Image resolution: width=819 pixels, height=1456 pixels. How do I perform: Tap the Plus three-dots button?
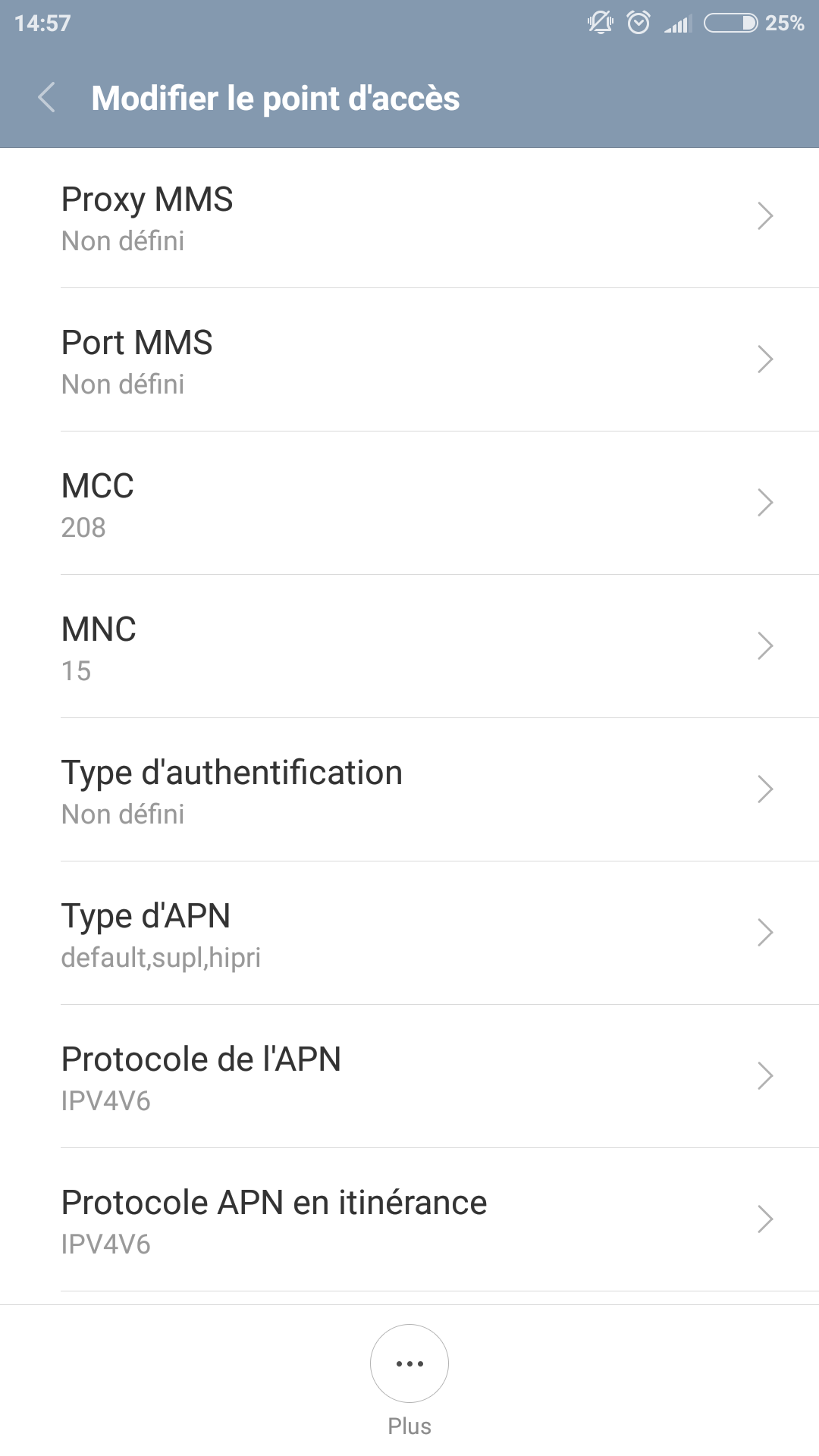coord(409,1363)
